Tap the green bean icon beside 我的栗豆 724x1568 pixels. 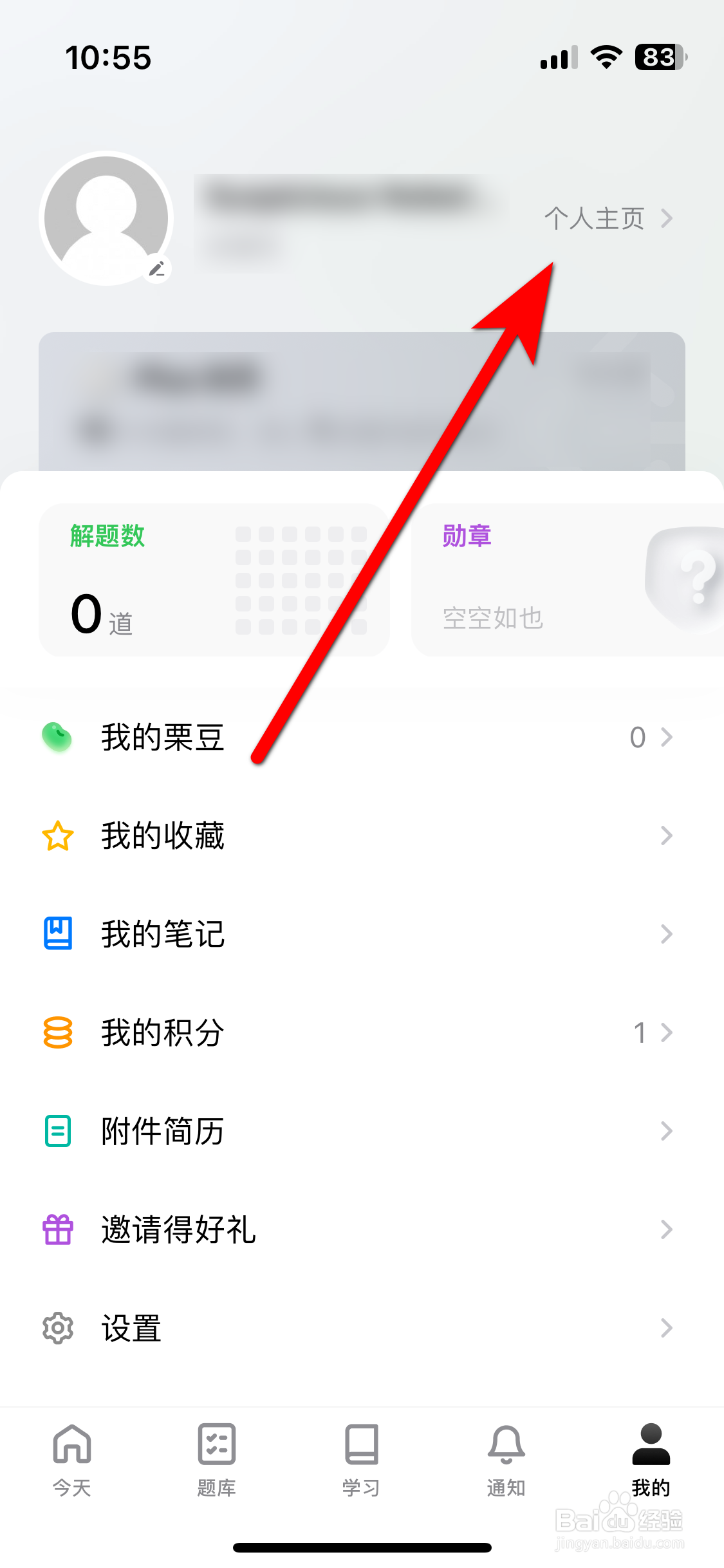coord(57,738)
